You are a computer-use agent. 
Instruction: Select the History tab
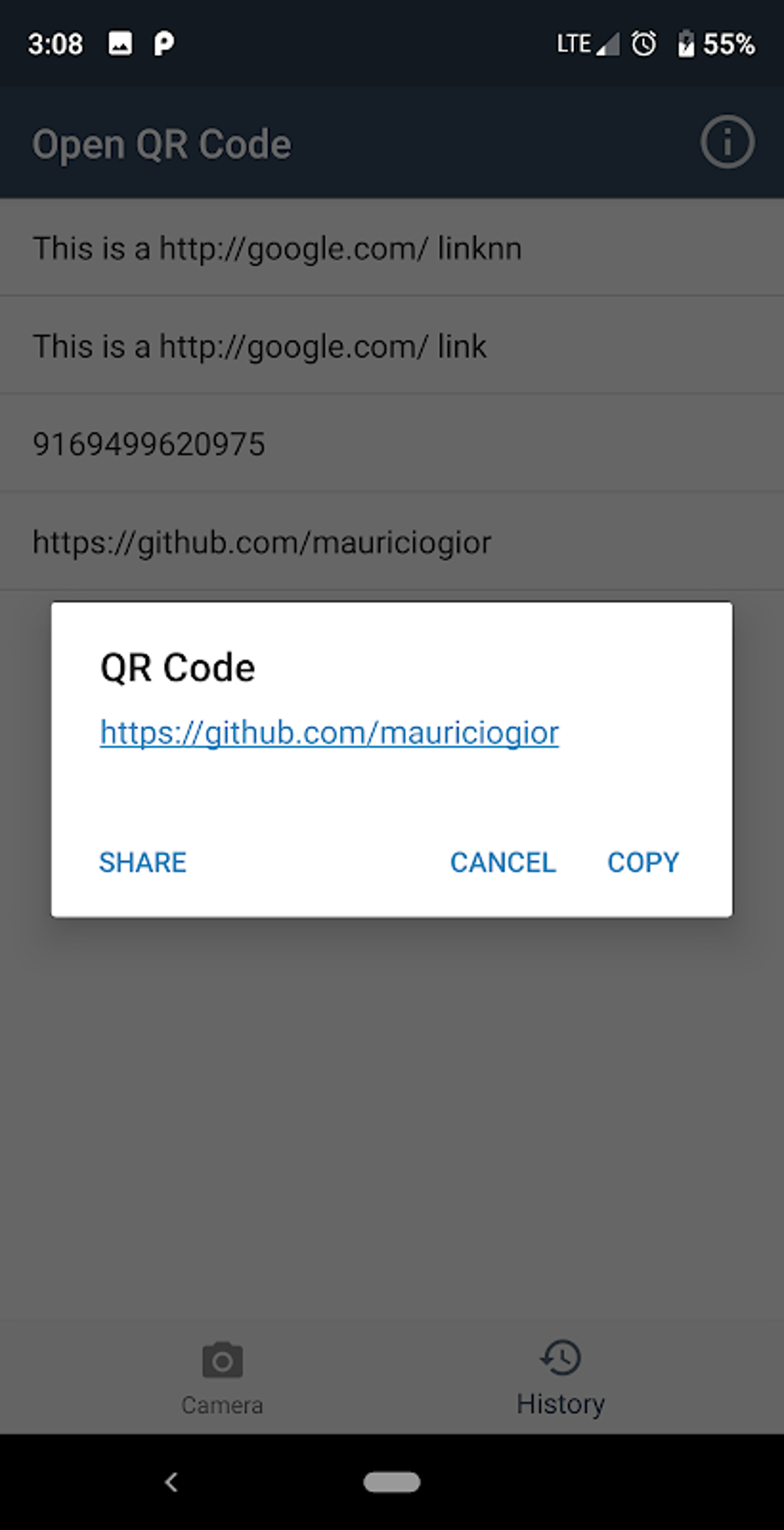[560, 1380]
